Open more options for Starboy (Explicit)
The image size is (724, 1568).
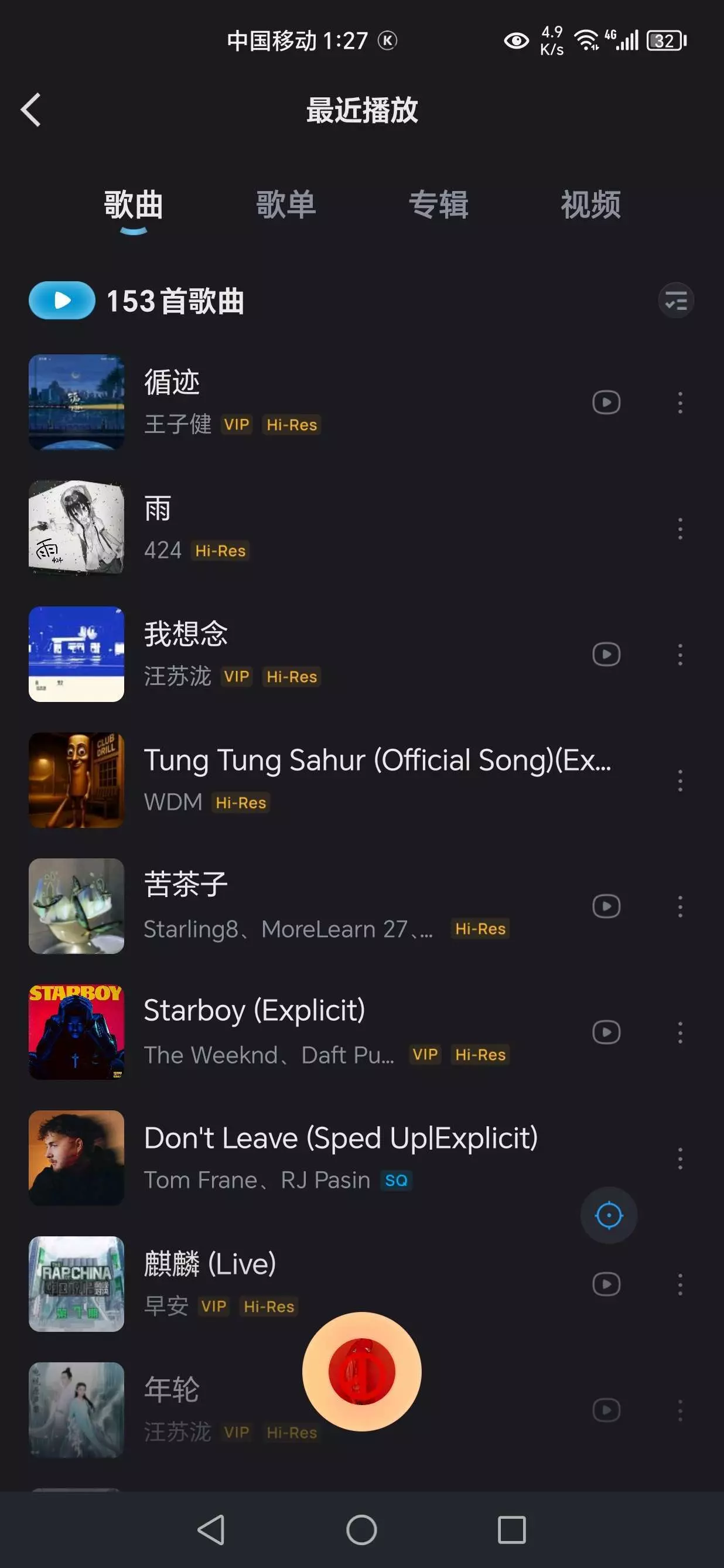point(679,1032)
